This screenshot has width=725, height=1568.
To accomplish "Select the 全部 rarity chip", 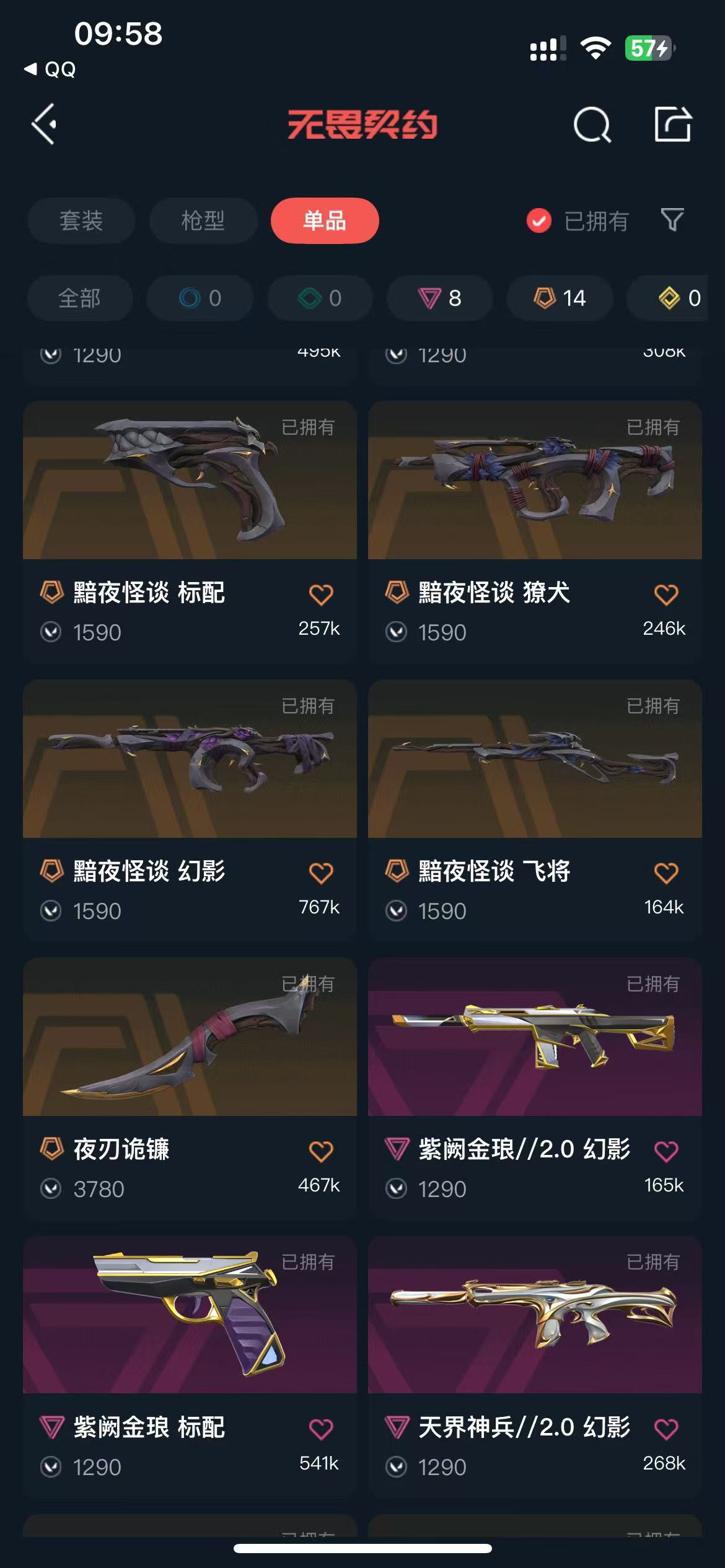I will (x=80, y=298).
